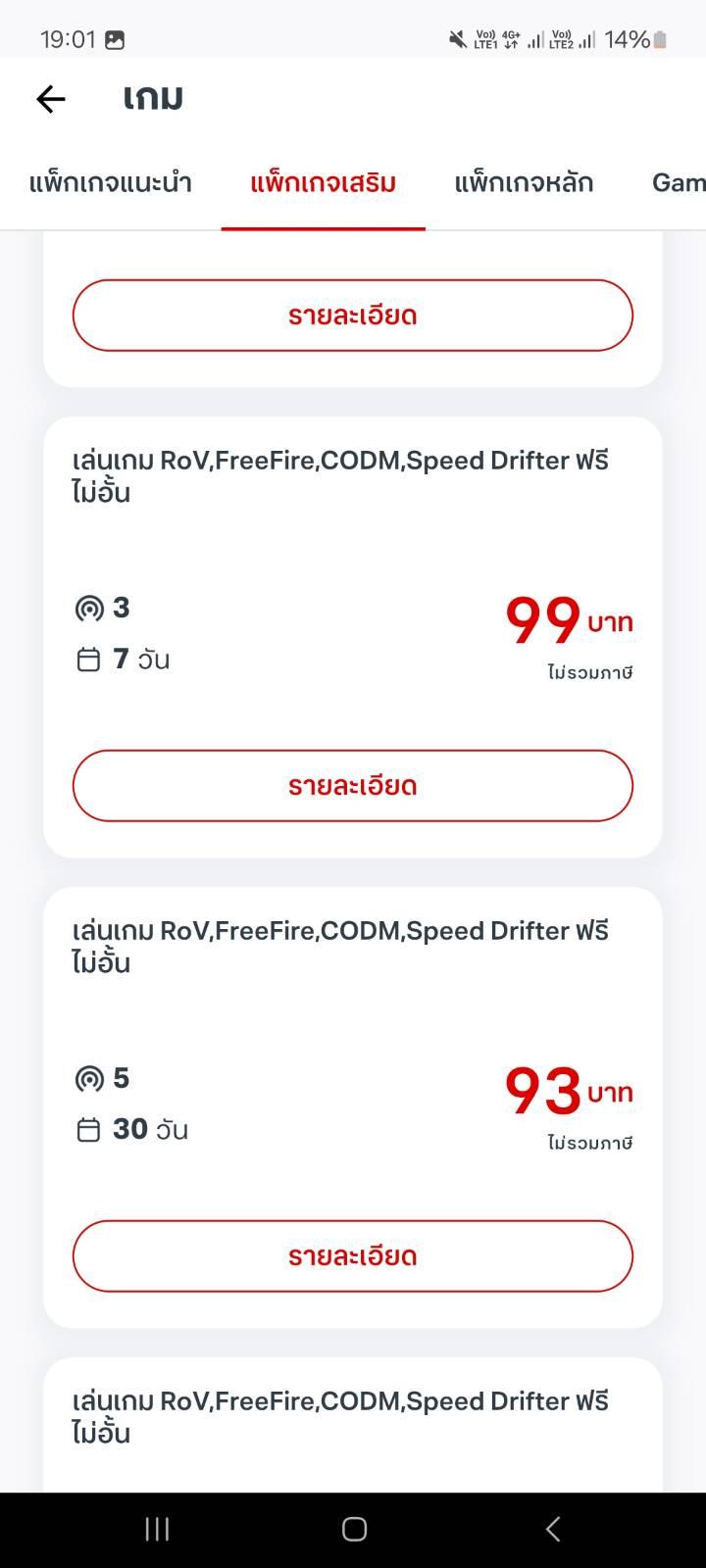Switch to the แพ็กเกจแนะนำ tab
This screenshot has width=706, height=1568.
click(x=110, y=183)
